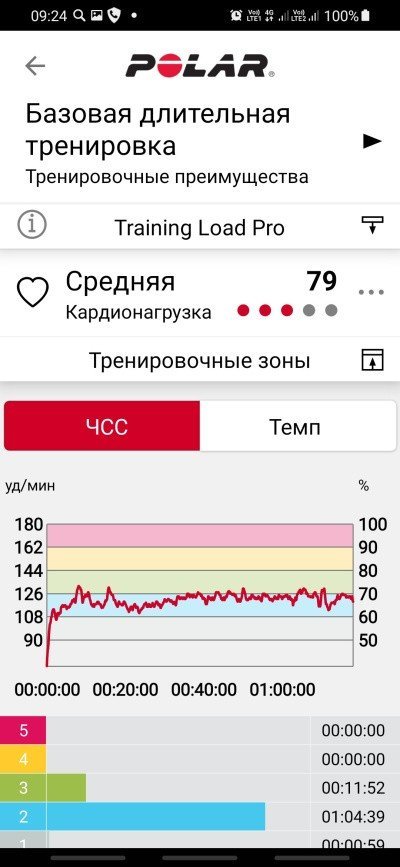This screenshot has height=867, width=400.
Task: Open the three-dot menu next to Кардионагрузка
Action: (371, 292)
